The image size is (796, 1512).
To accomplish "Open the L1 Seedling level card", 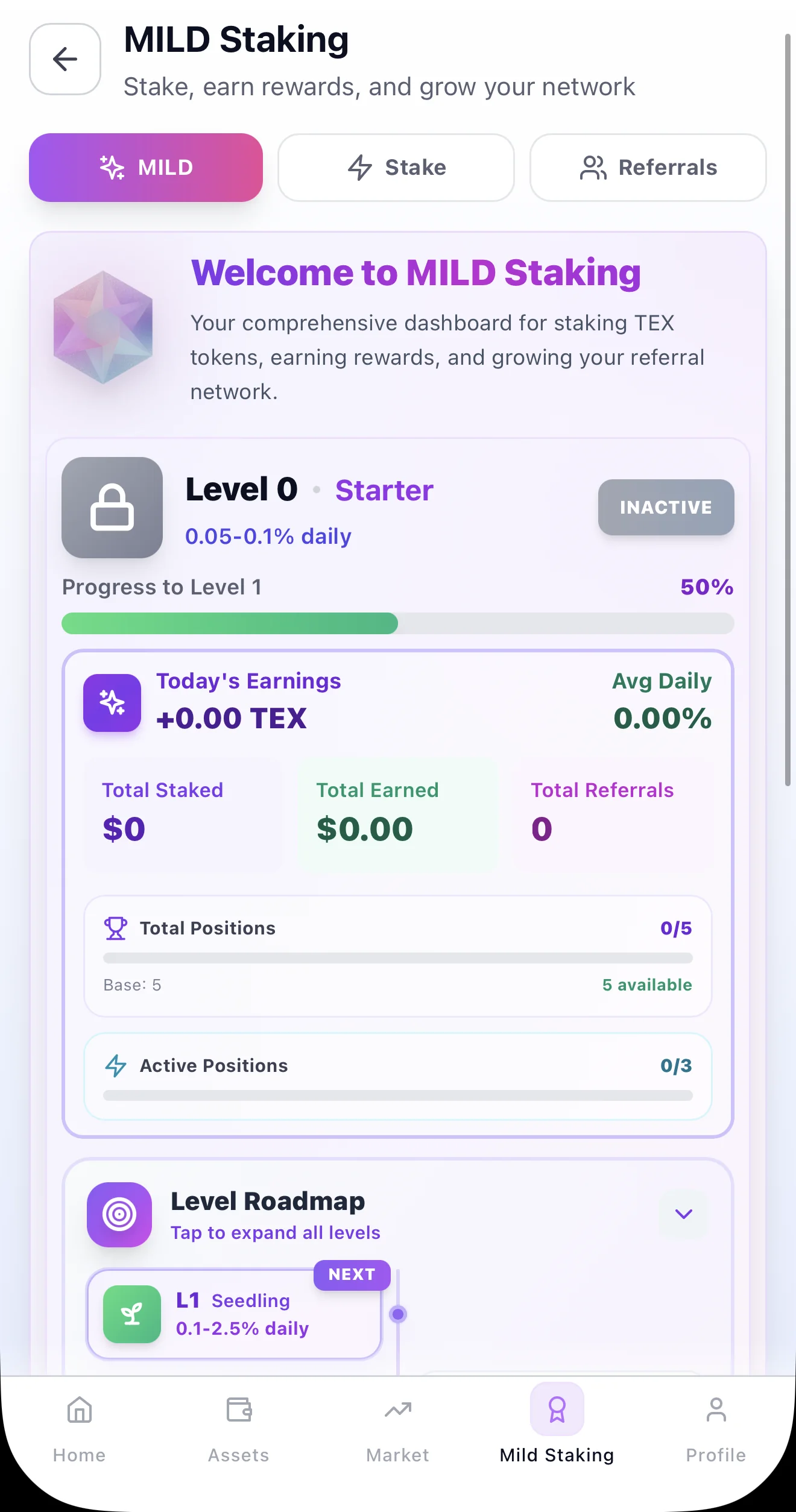I will (x=235, y=1314).
